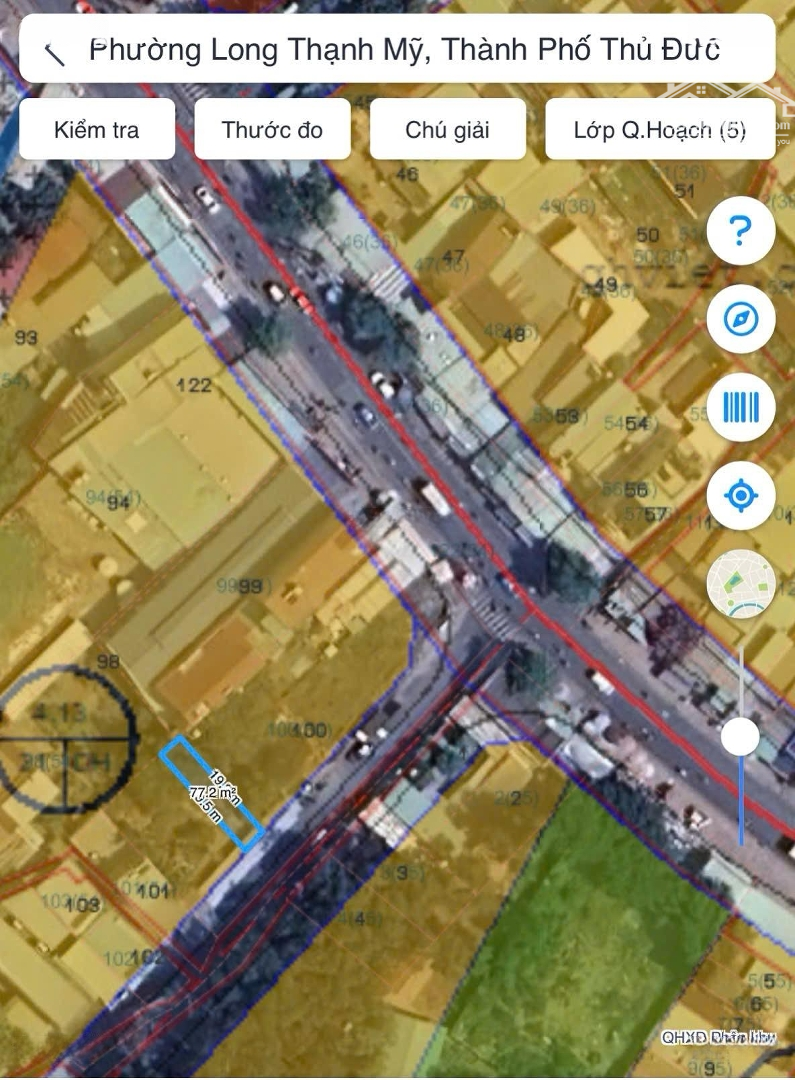The image size is (795, 1080).
Task: Tap the overlay opacity slider handle
Action: [x=740, y=737]
